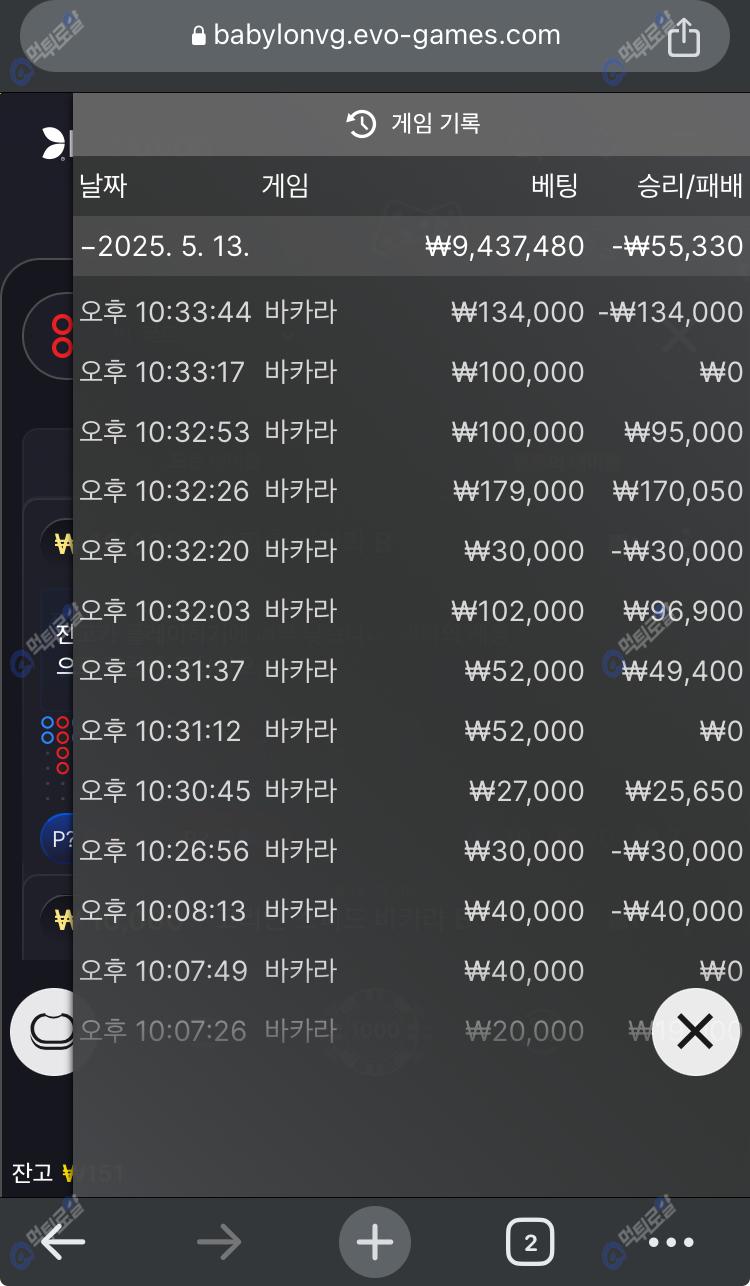View the 10:32:26 baccarat round record

(410, 491)
